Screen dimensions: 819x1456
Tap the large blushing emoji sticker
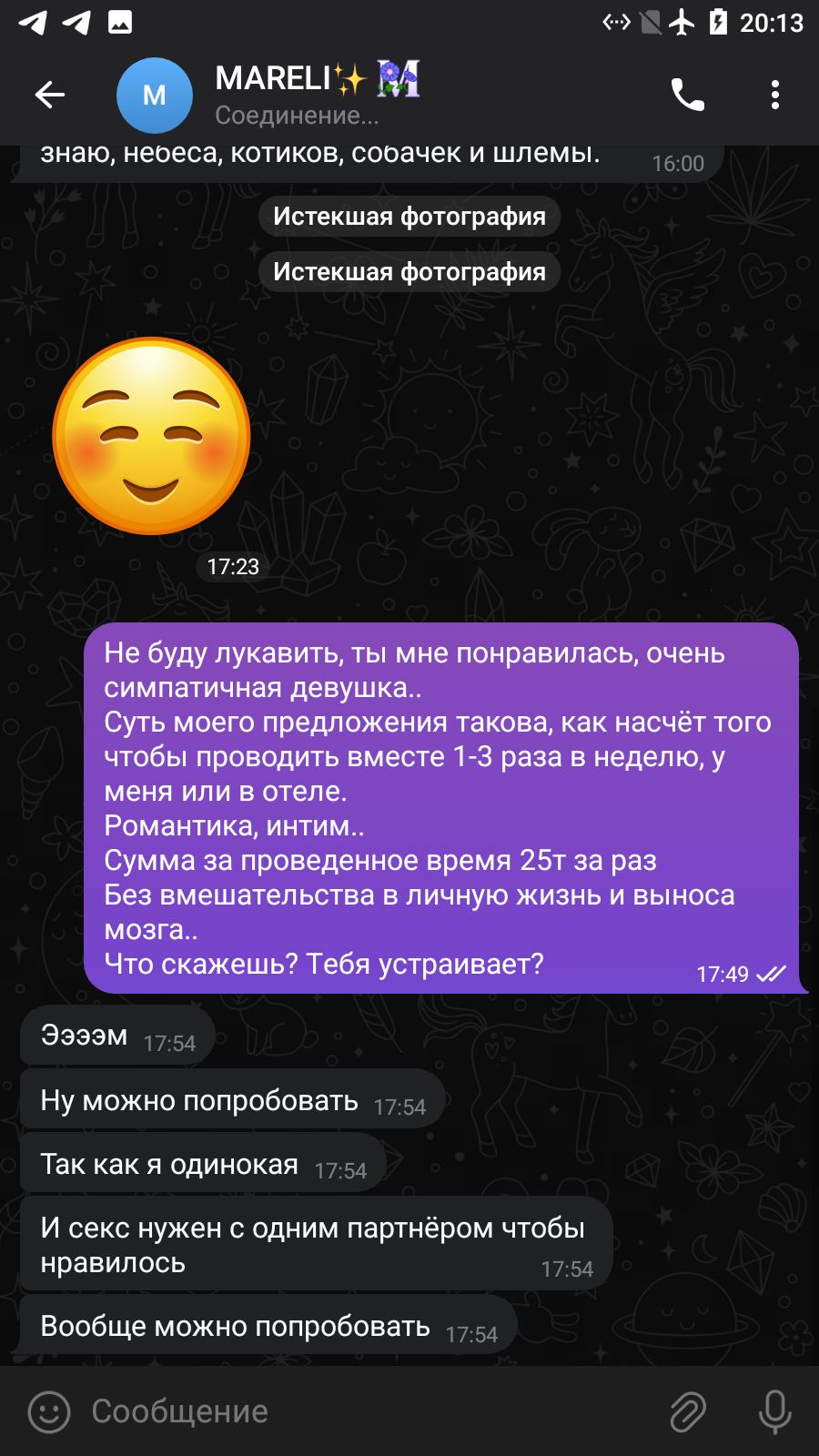[151, 436]
